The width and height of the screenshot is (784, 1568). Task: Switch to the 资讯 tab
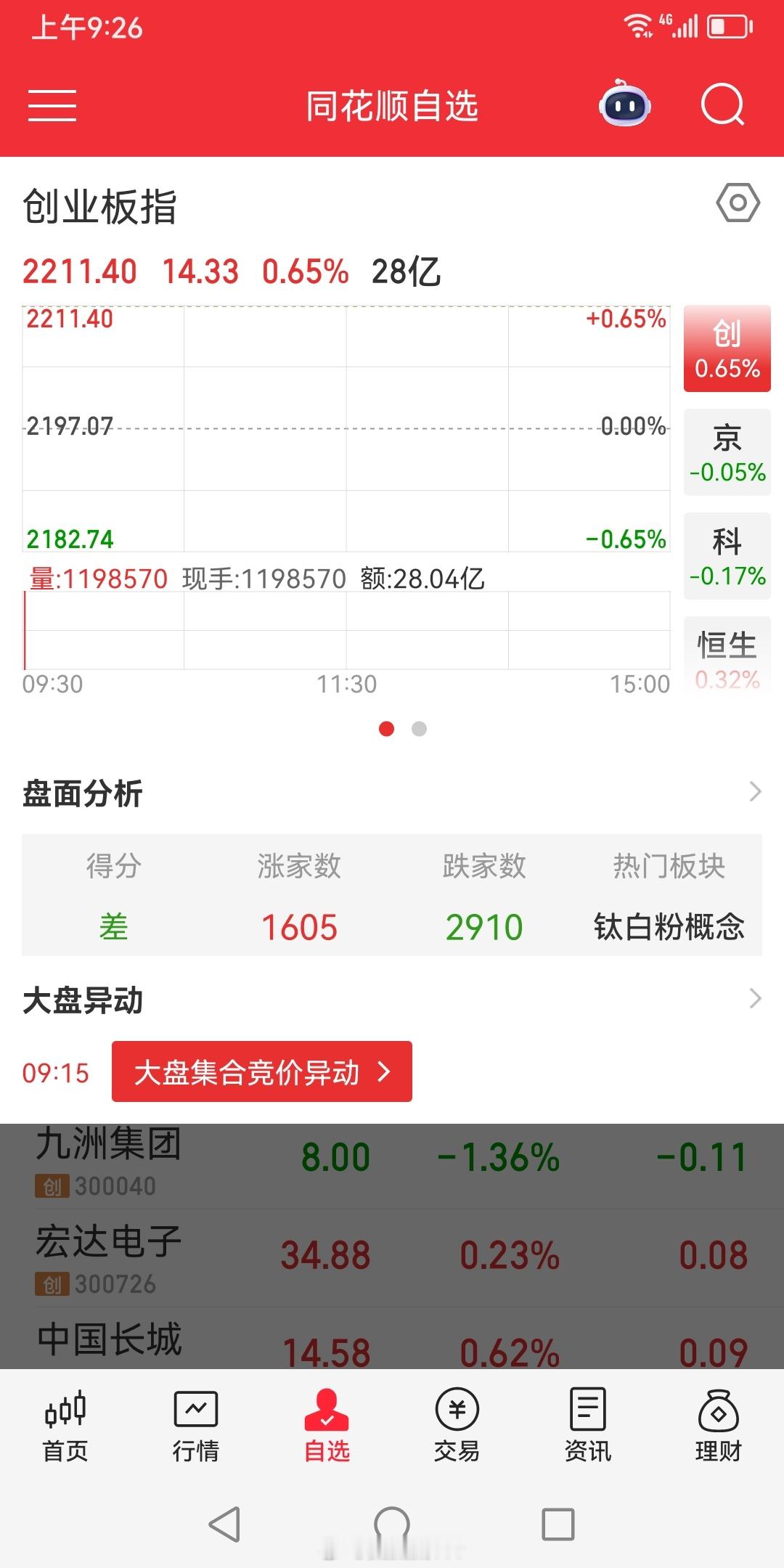coord(588,1426)
